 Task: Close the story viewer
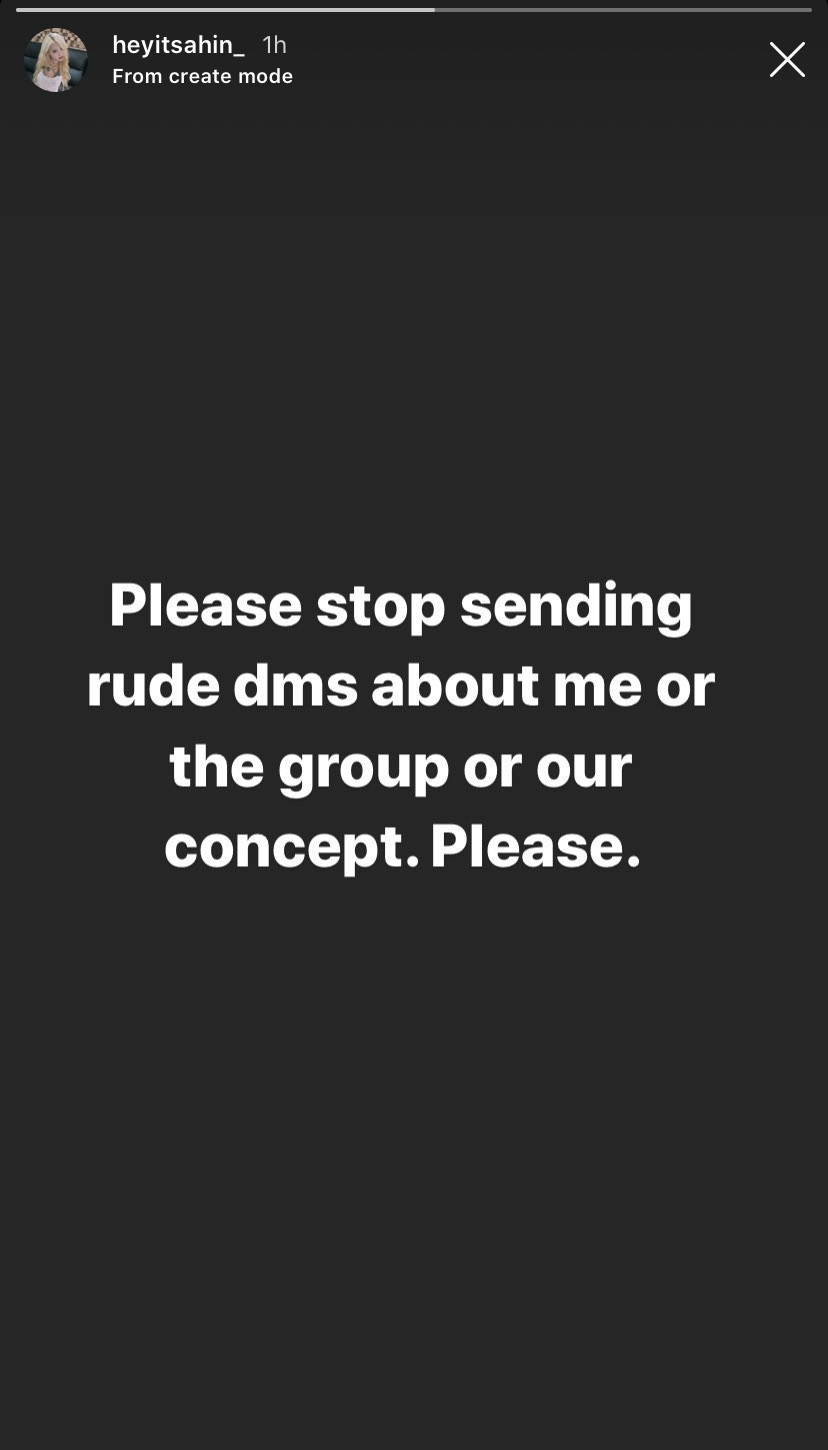pos(787,60)
